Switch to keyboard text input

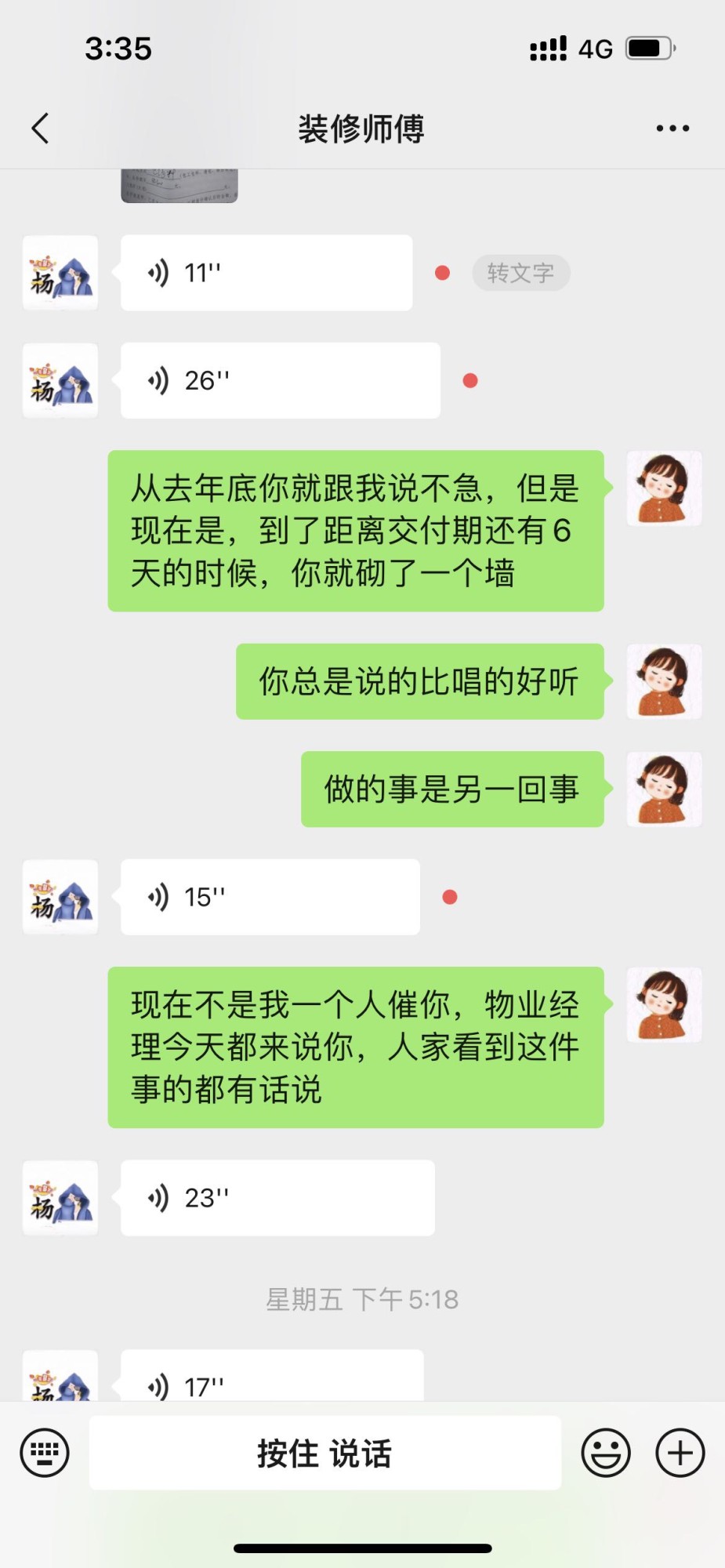tap(45, 1453)
